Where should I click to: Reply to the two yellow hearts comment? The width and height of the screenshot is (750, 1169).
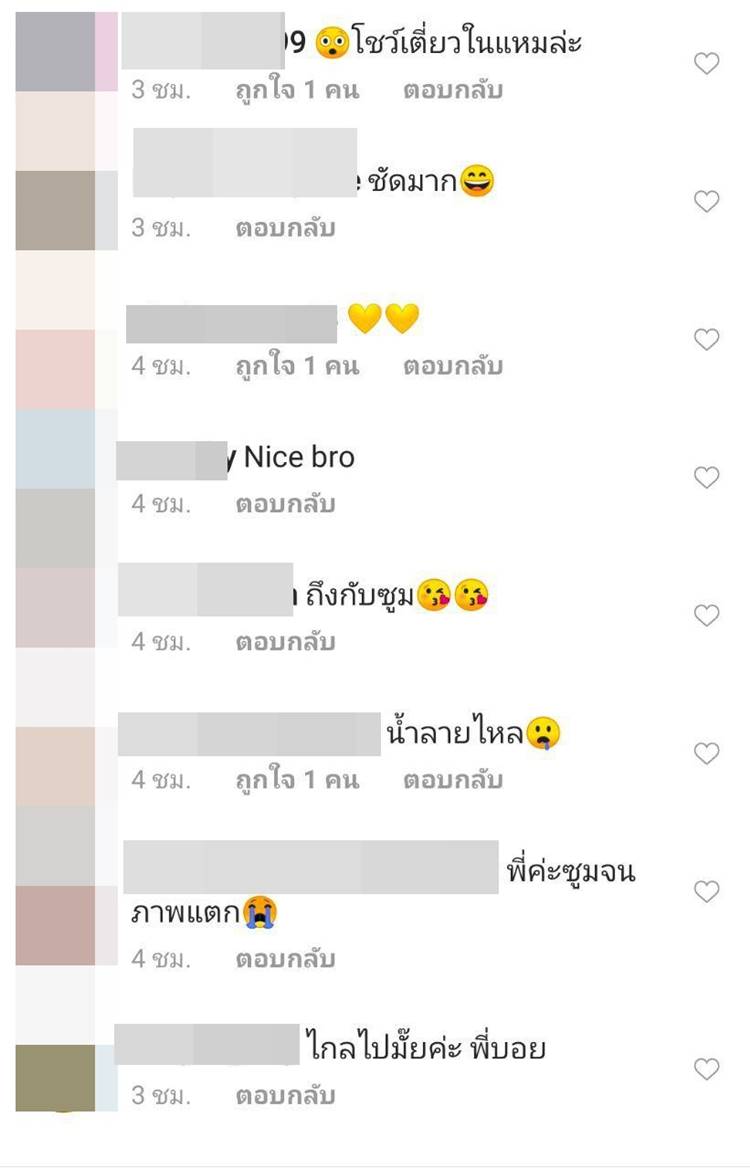coord(453,366)
